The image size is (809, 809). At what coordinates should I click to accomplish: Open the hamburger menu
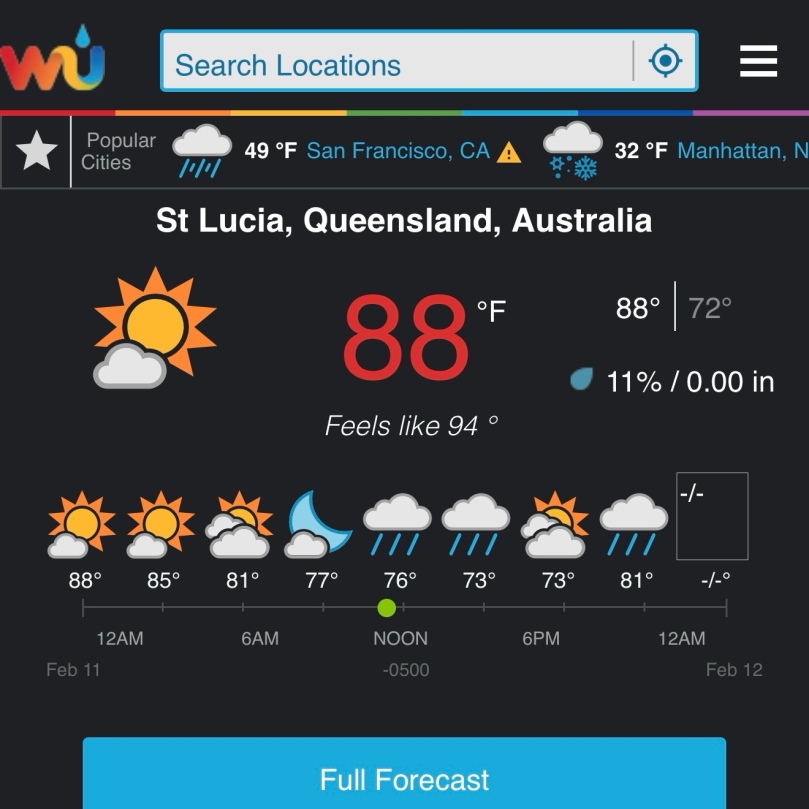tap(758, 62)
